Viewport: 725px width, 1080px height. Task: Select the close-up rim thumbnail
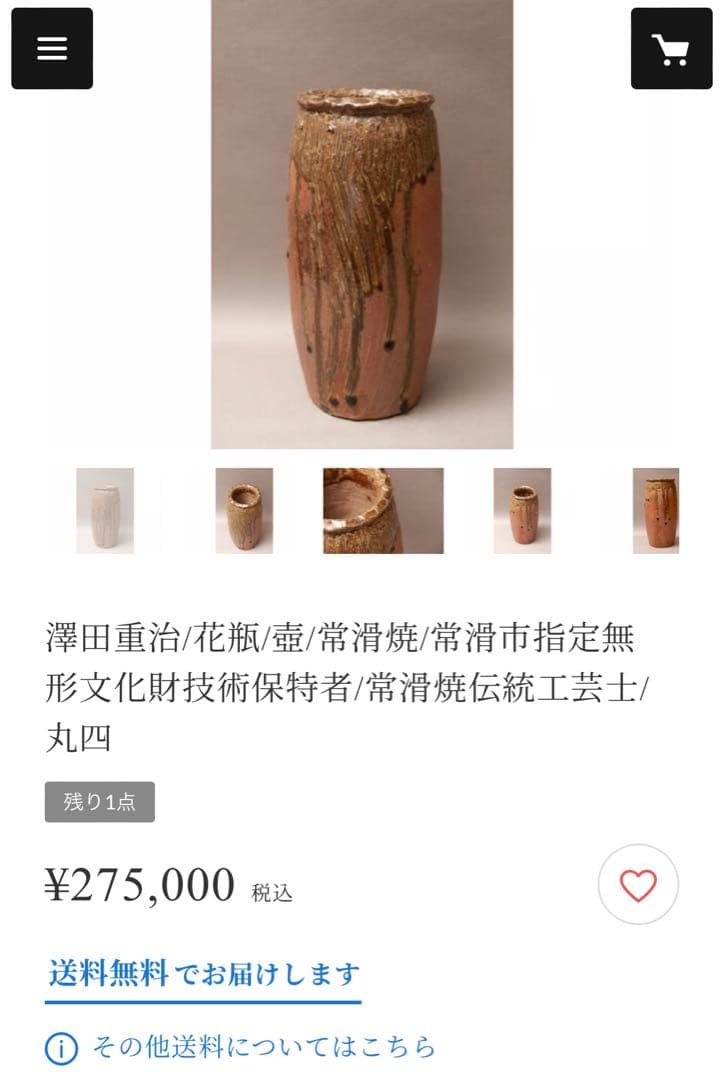point(383,510)
